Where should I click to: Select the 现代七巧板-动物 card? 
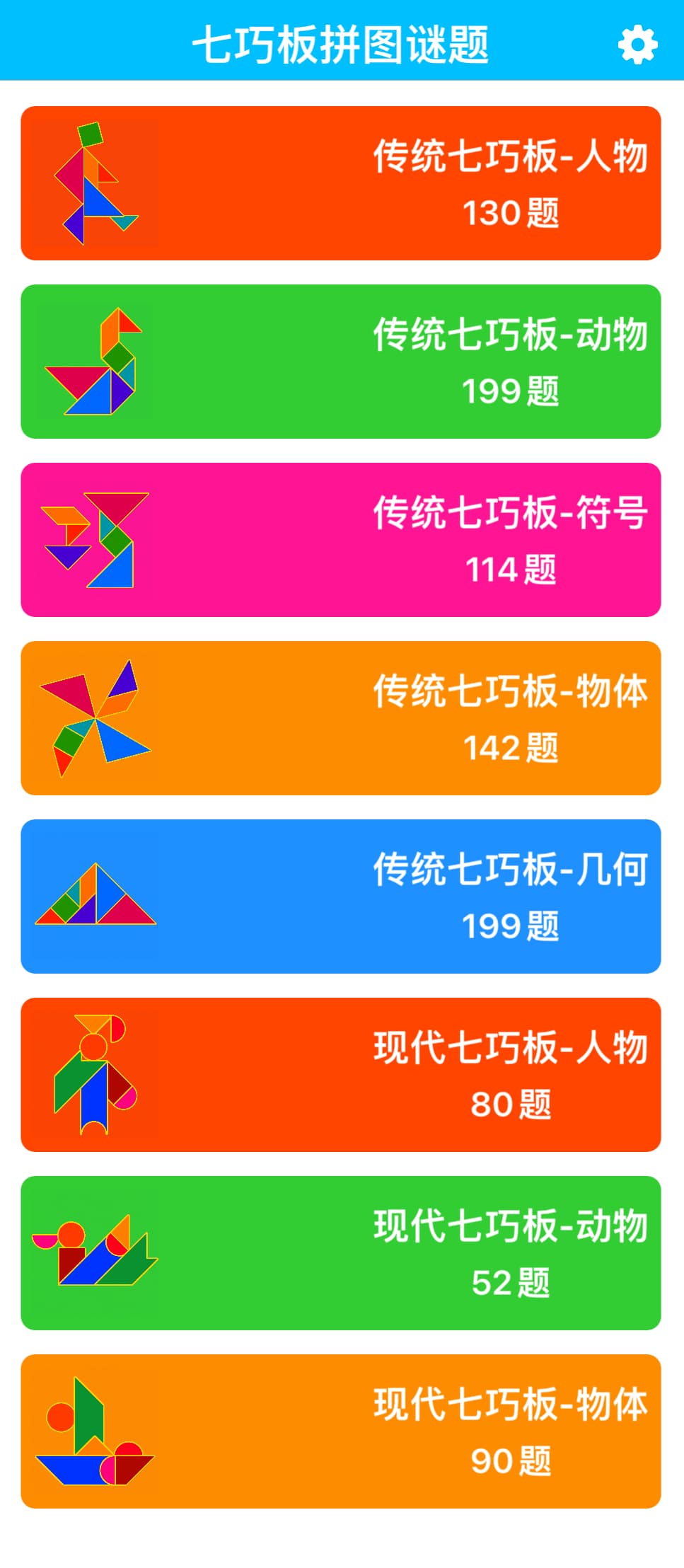(x=341, y=1253)
